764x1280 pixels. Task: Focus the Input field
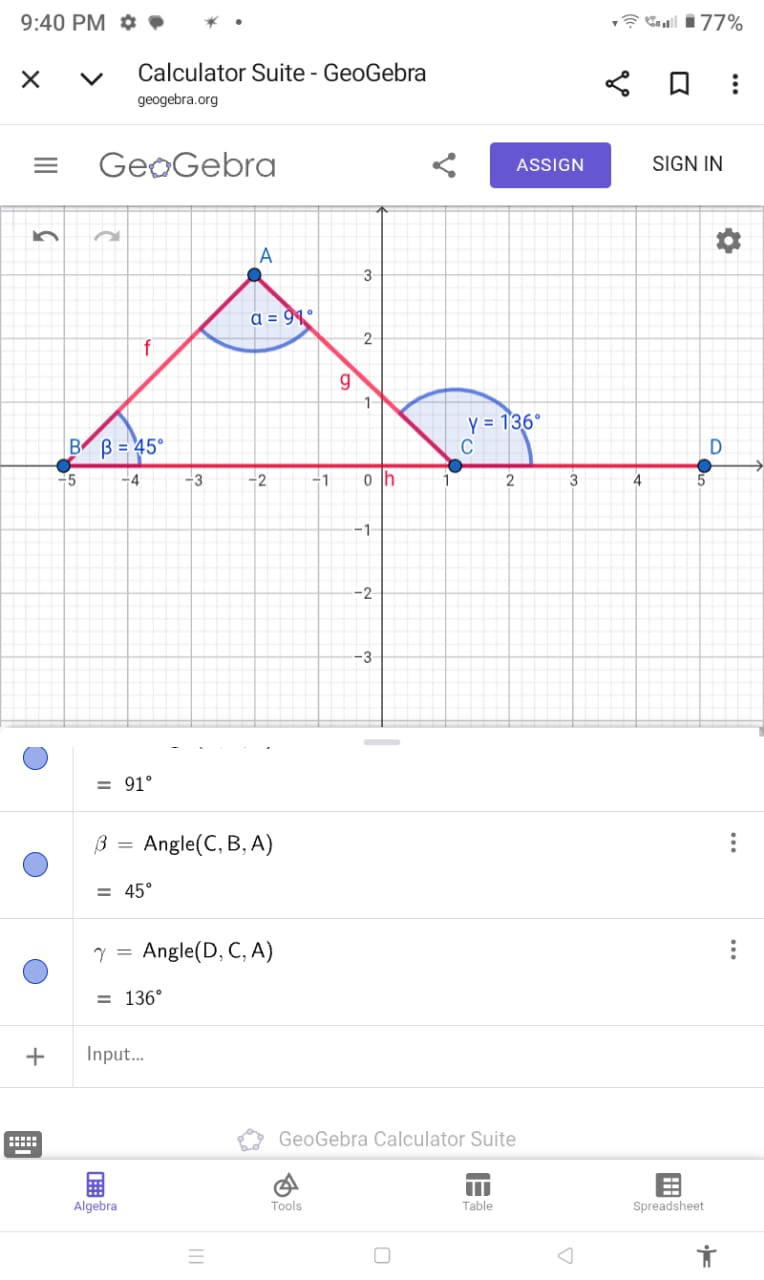(x=400, y=1054)
